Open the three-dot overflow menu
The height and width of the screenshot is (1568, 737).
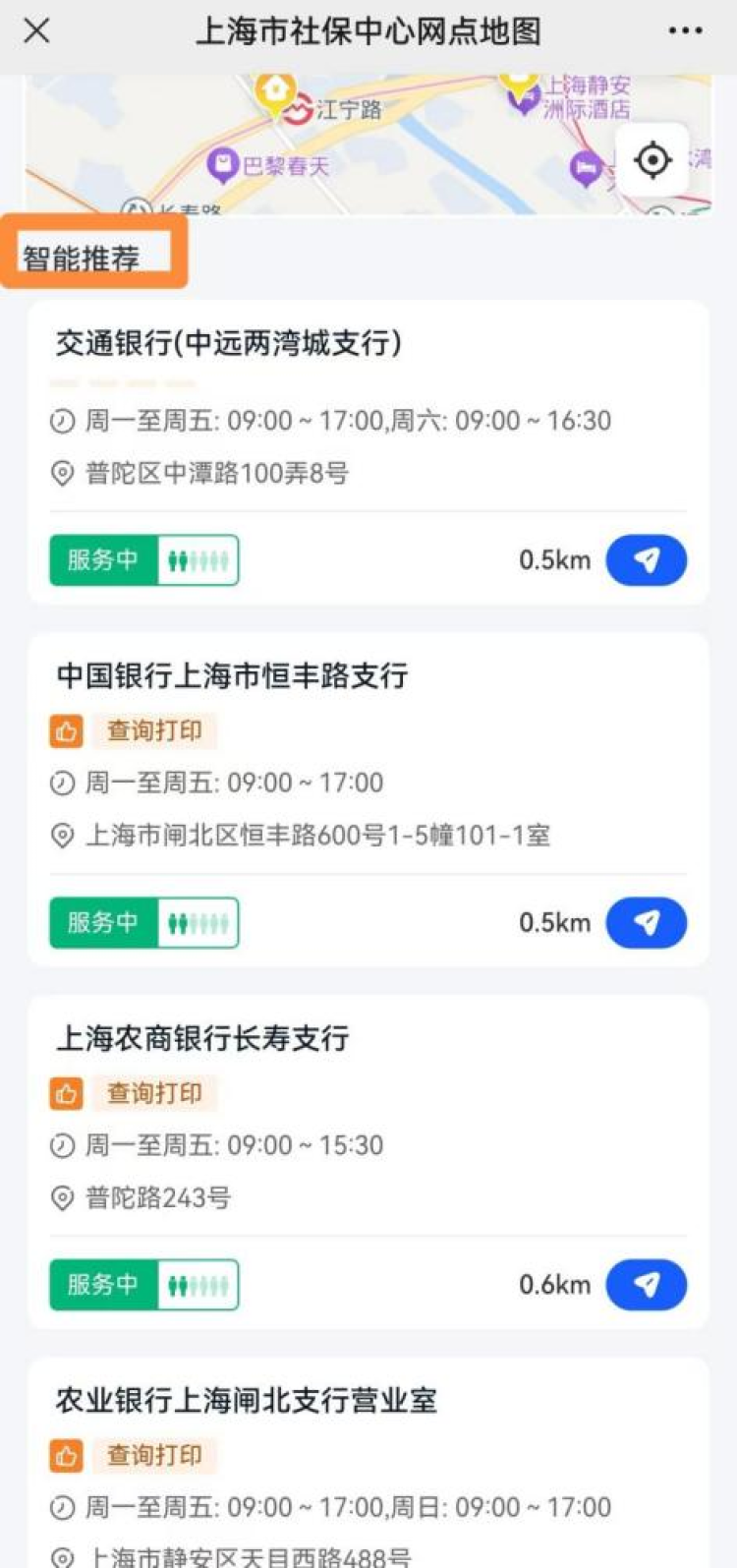(x=685, y=31)
